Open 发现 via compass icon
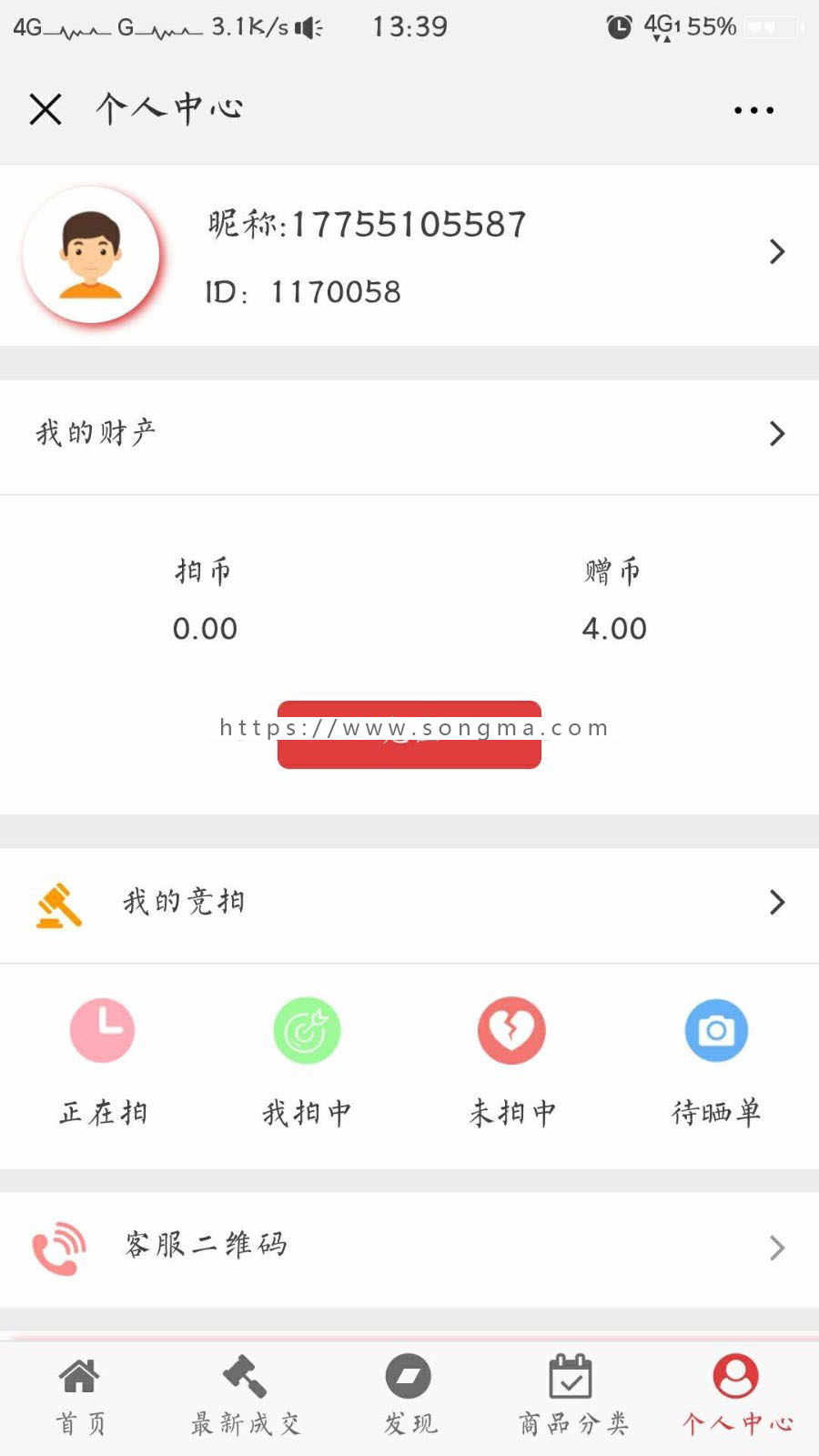819x1456 pixels. pyautogui.click(x=408, y=1379)
